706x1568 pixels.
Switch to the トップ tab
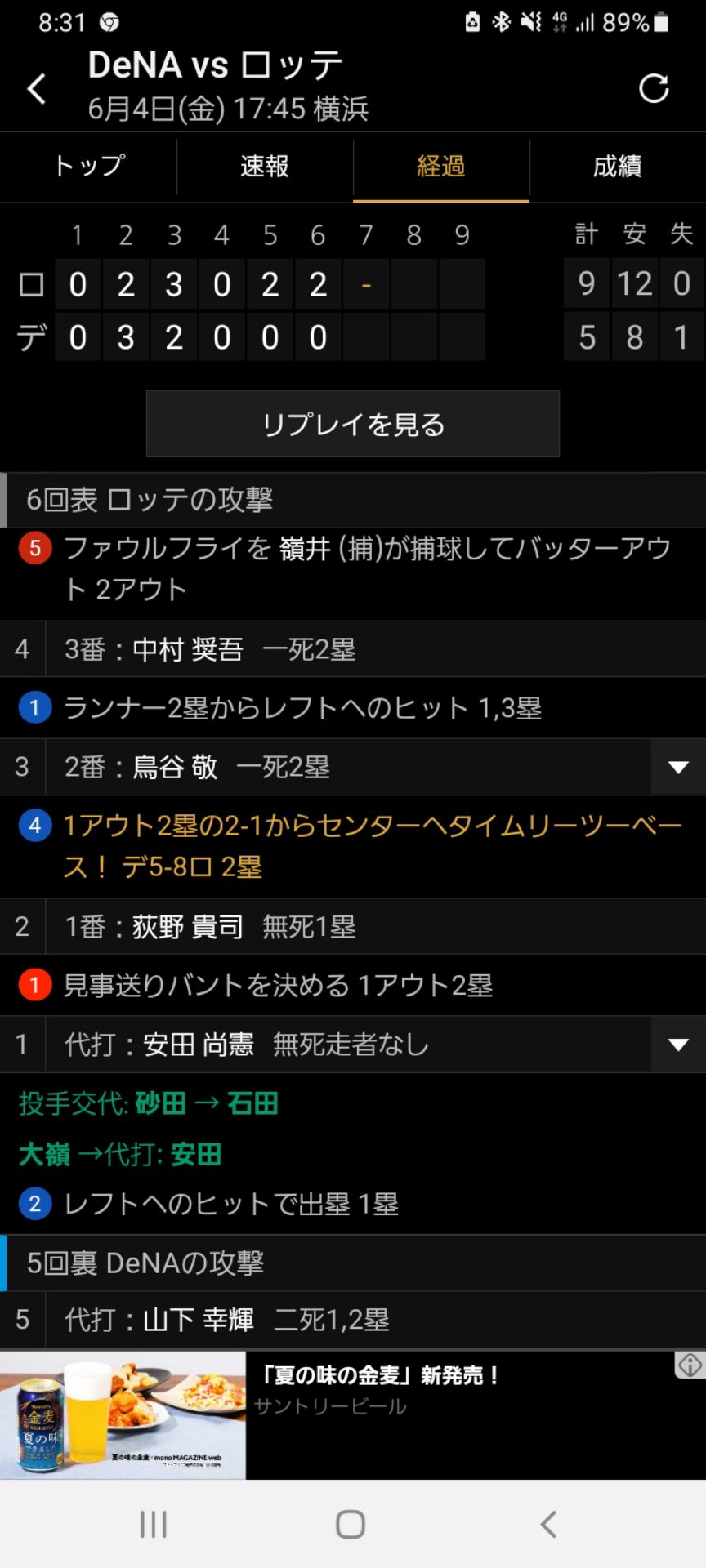pos(88,167)
